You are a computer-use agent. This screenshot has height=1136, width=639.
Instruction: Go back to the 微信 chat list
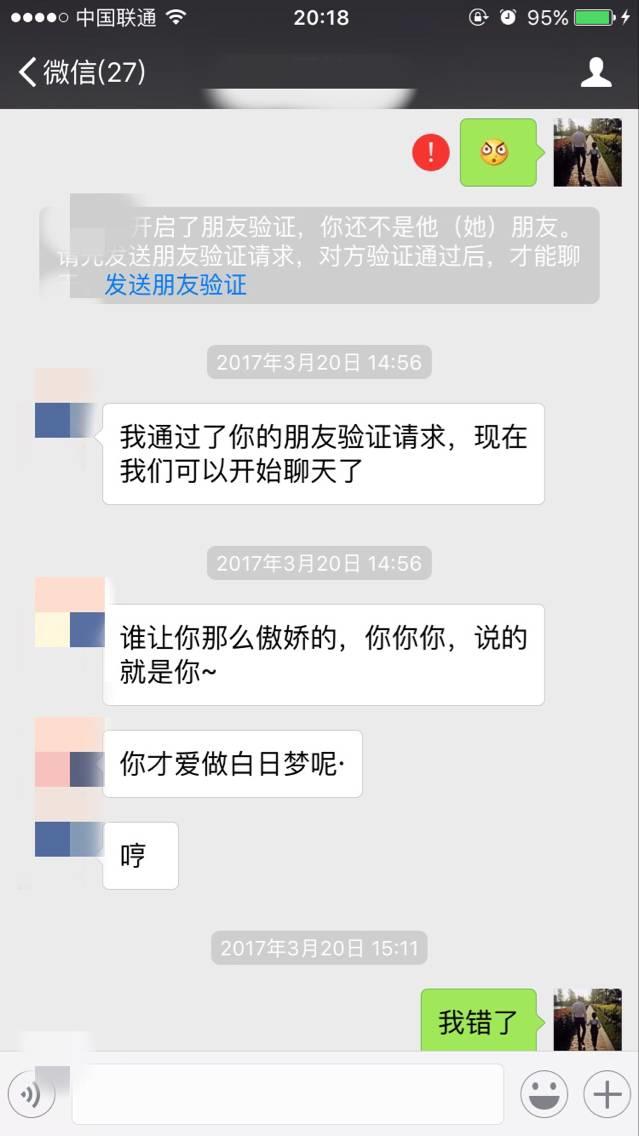tap(80, 72)
